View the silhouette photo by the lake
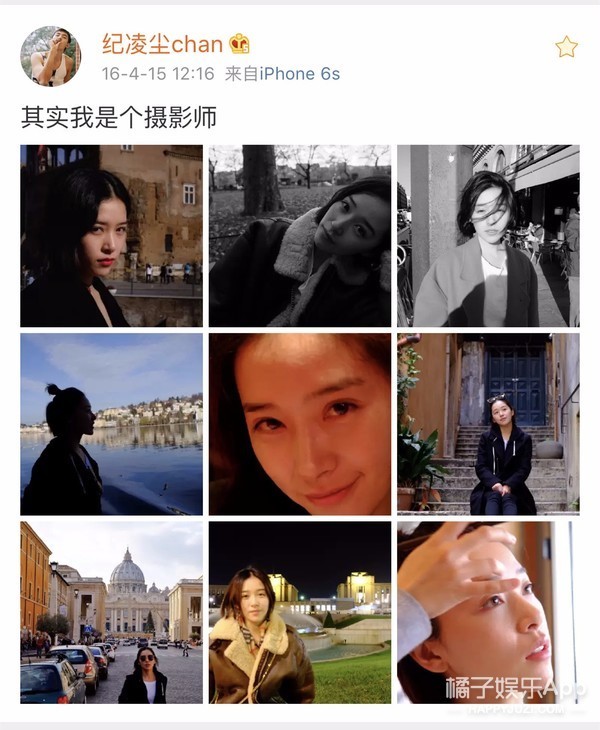This screenshot has width=600, height=730. tap(111, 424)
